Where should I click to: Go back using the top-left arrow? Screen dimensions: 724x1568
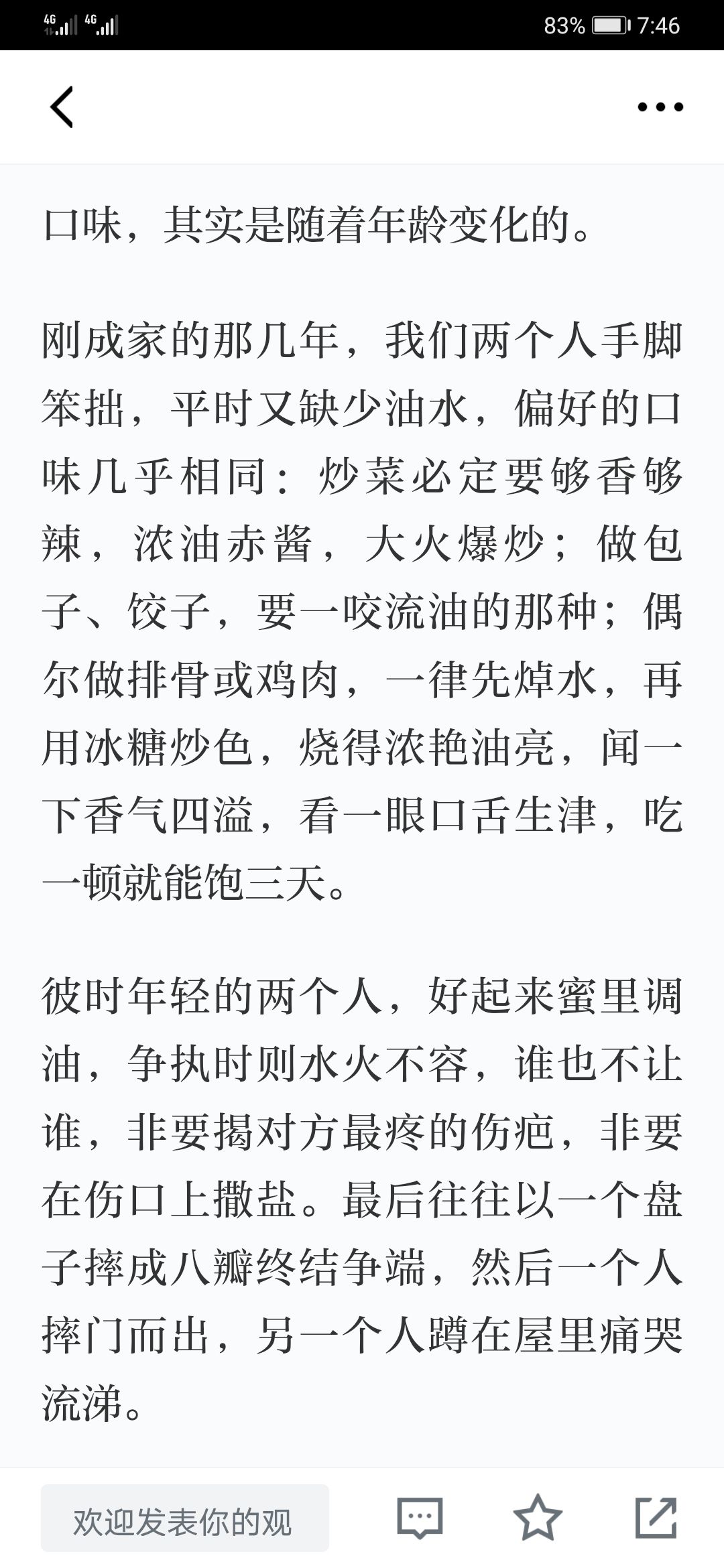[62, 107]
